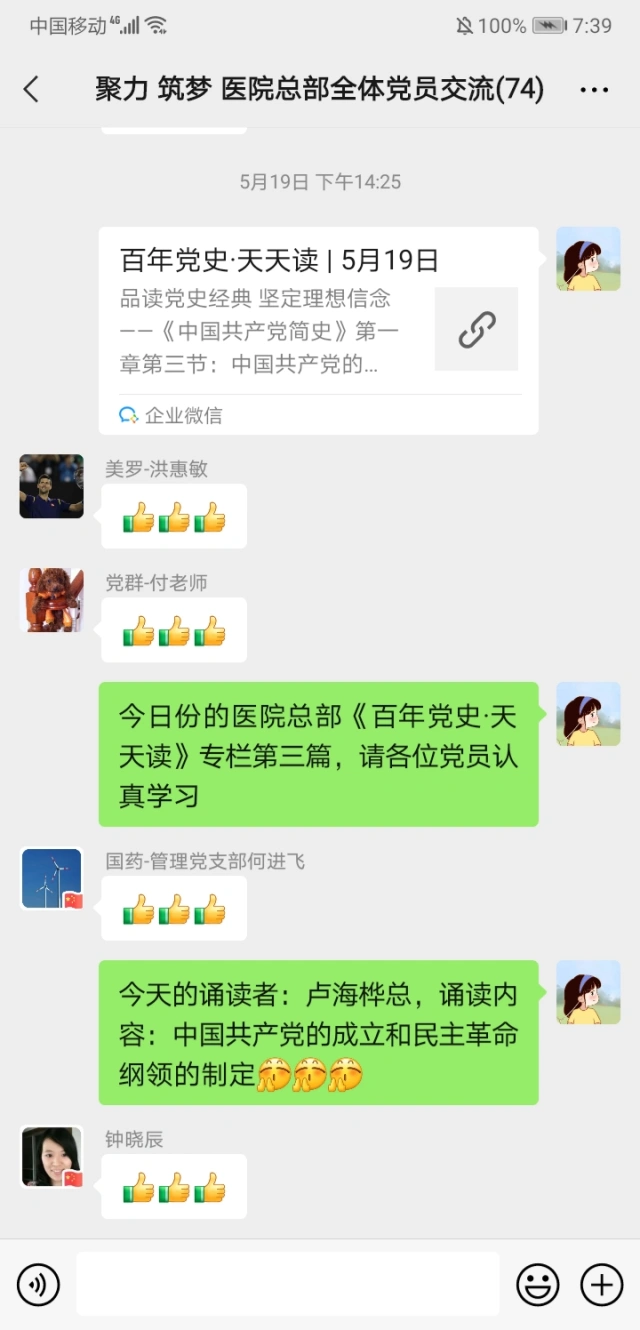Image resolution: width=640 pixels, height=1330 pixels.
Task: Open 党群-付老师's profile avatar
Action: coord(52,600)
